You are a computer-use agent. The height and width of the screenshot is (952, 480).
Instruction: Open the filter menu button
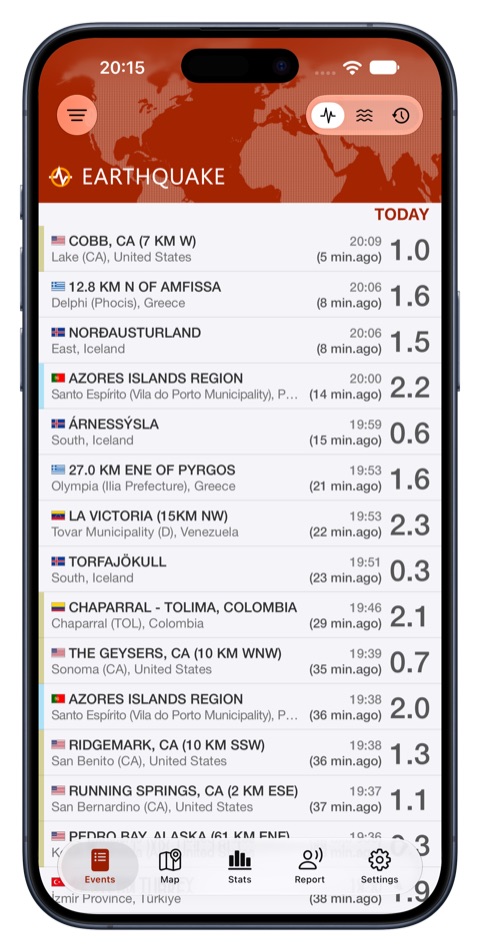click(x=77, y=115)
